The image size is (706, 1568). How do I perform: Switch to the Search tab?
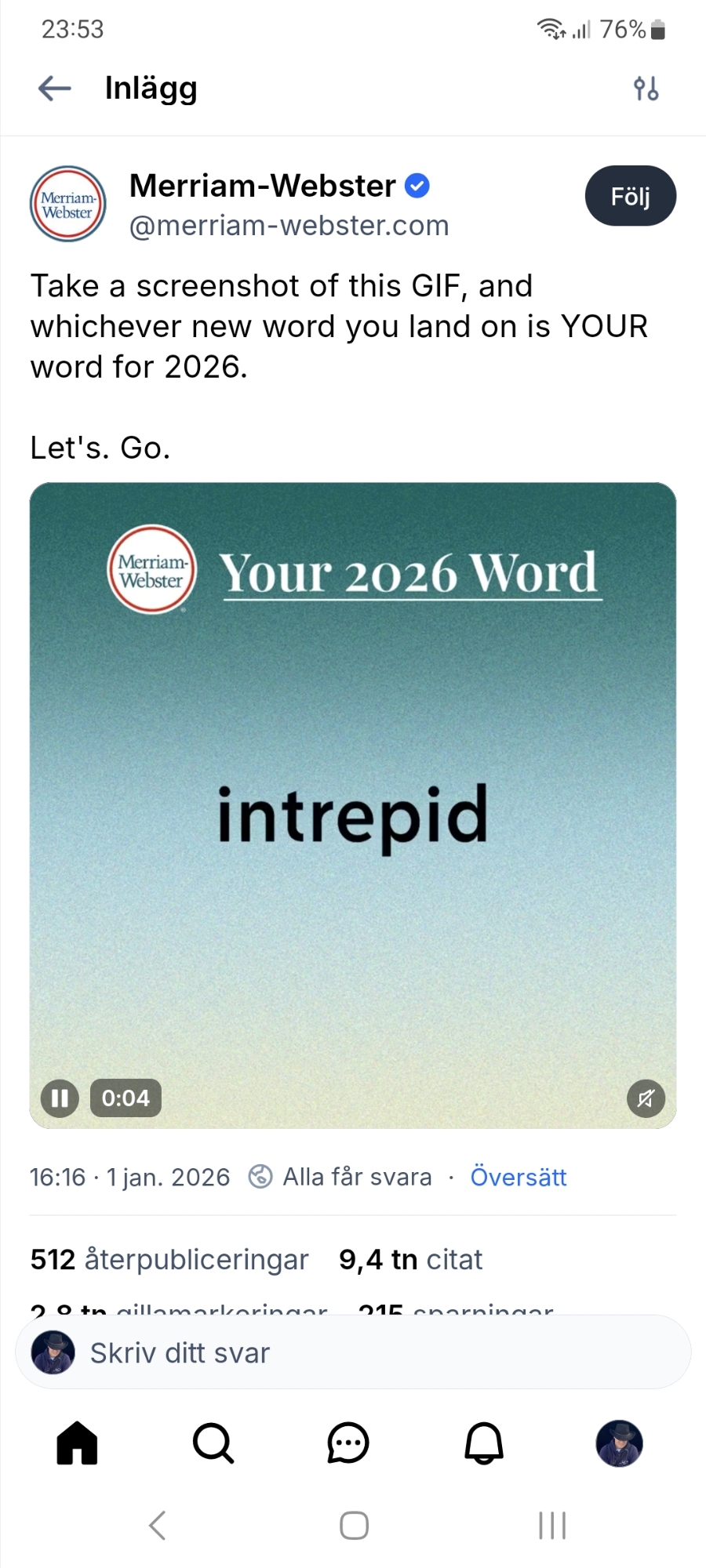click(213, 1443)
